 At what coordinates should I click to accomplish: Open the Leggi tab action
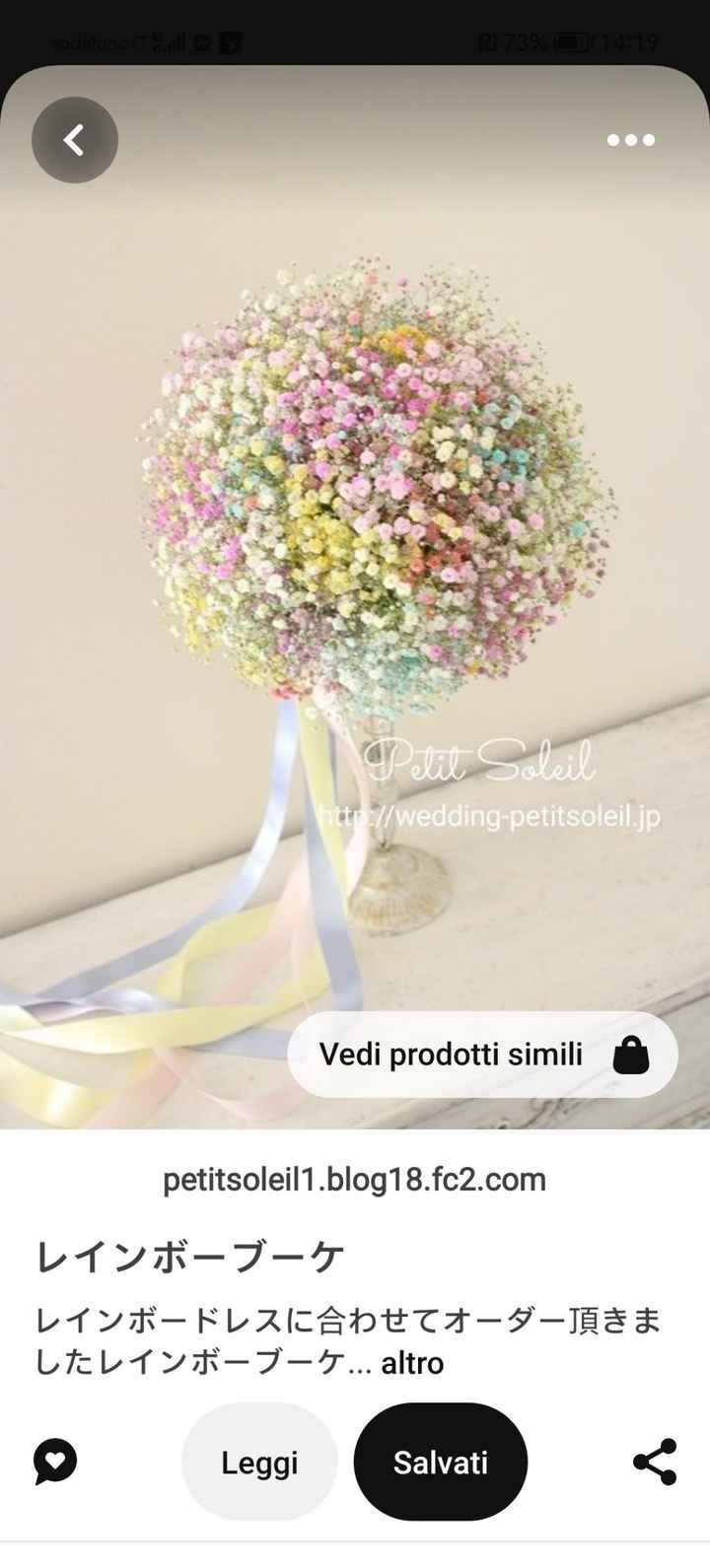pos(258,1462)
